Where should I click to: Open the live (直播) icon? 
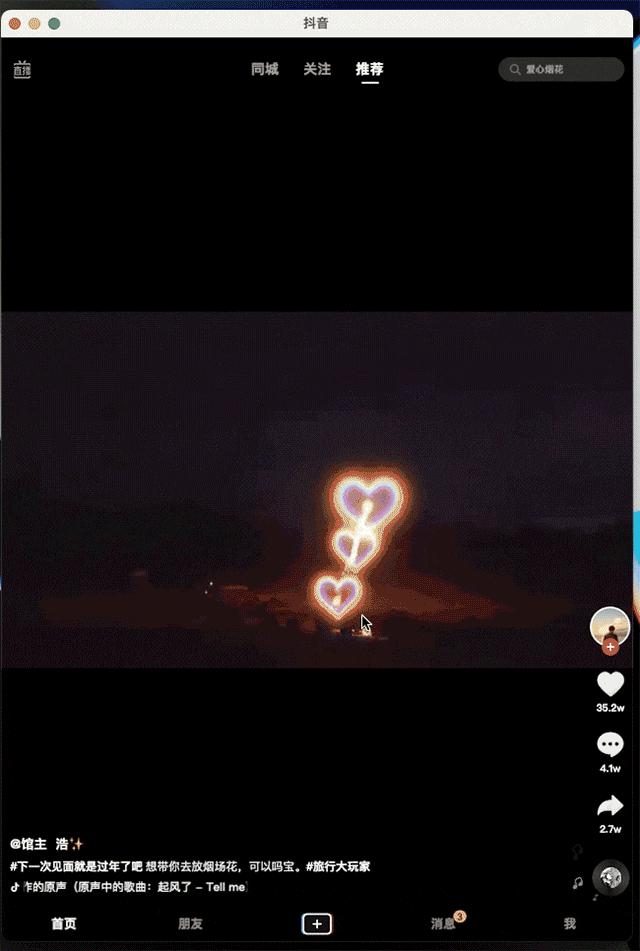pyautogui.click(x=22, y=70)
